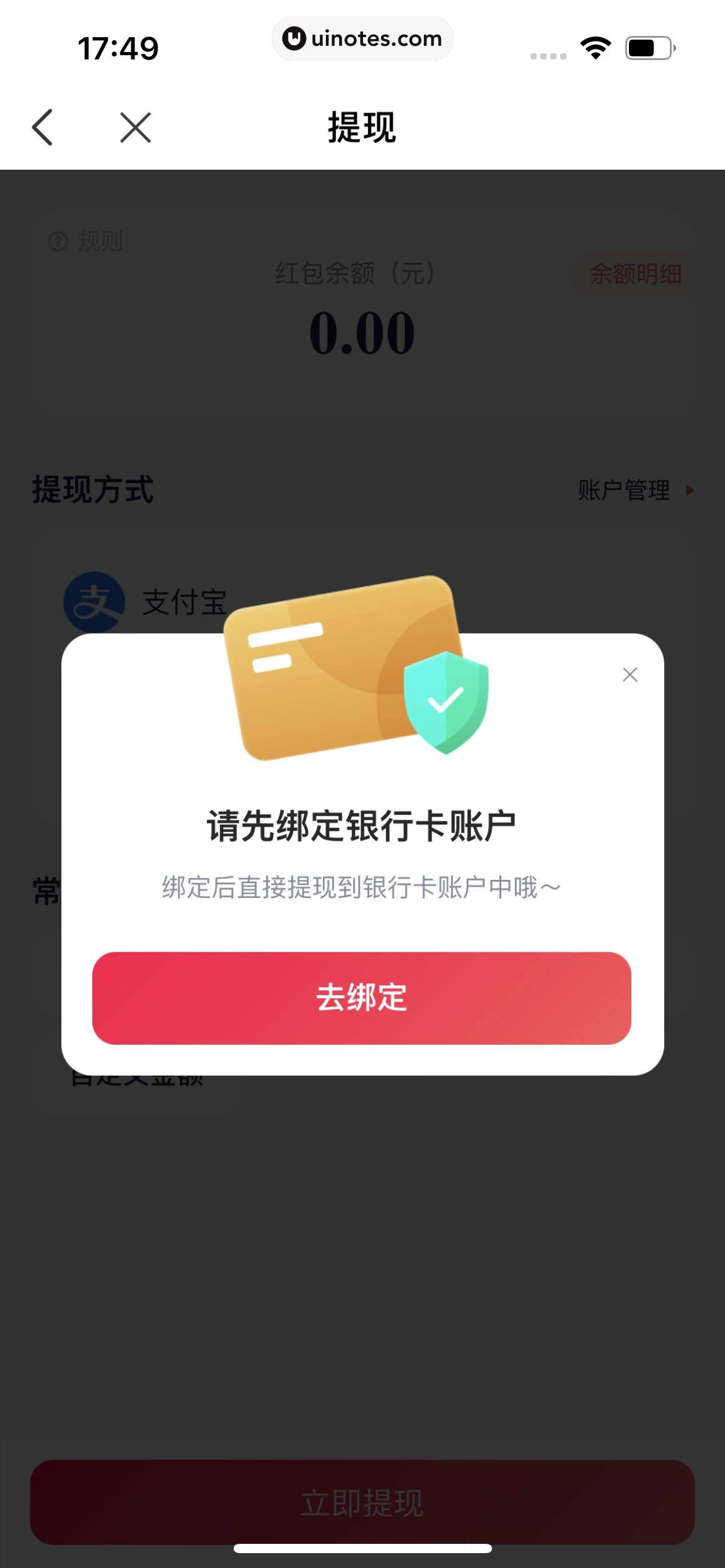Close the 提现 page with the X icon
725x1568 pixels.
coord(136,128)
